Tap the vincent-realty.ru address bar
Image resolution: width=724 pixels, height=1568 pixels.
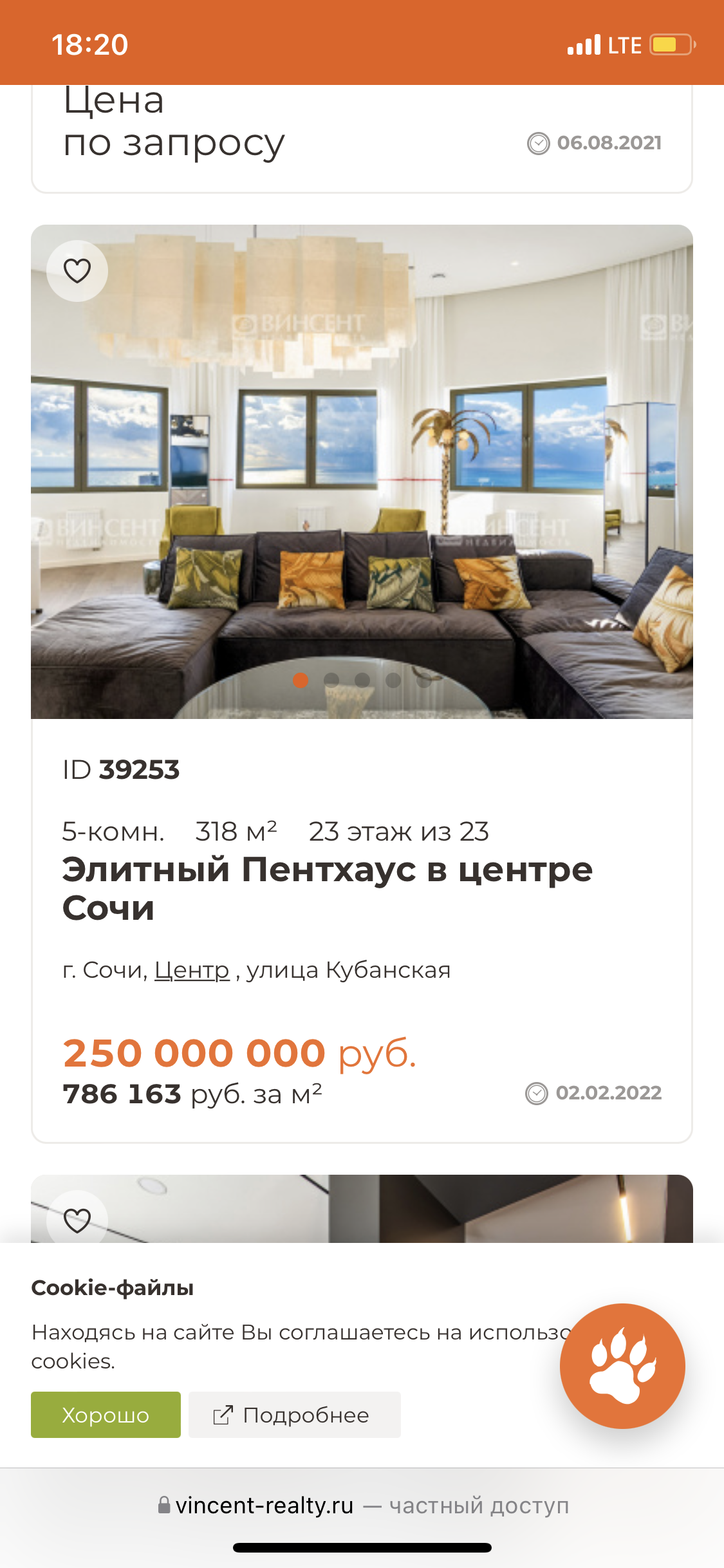point(362,1506)
